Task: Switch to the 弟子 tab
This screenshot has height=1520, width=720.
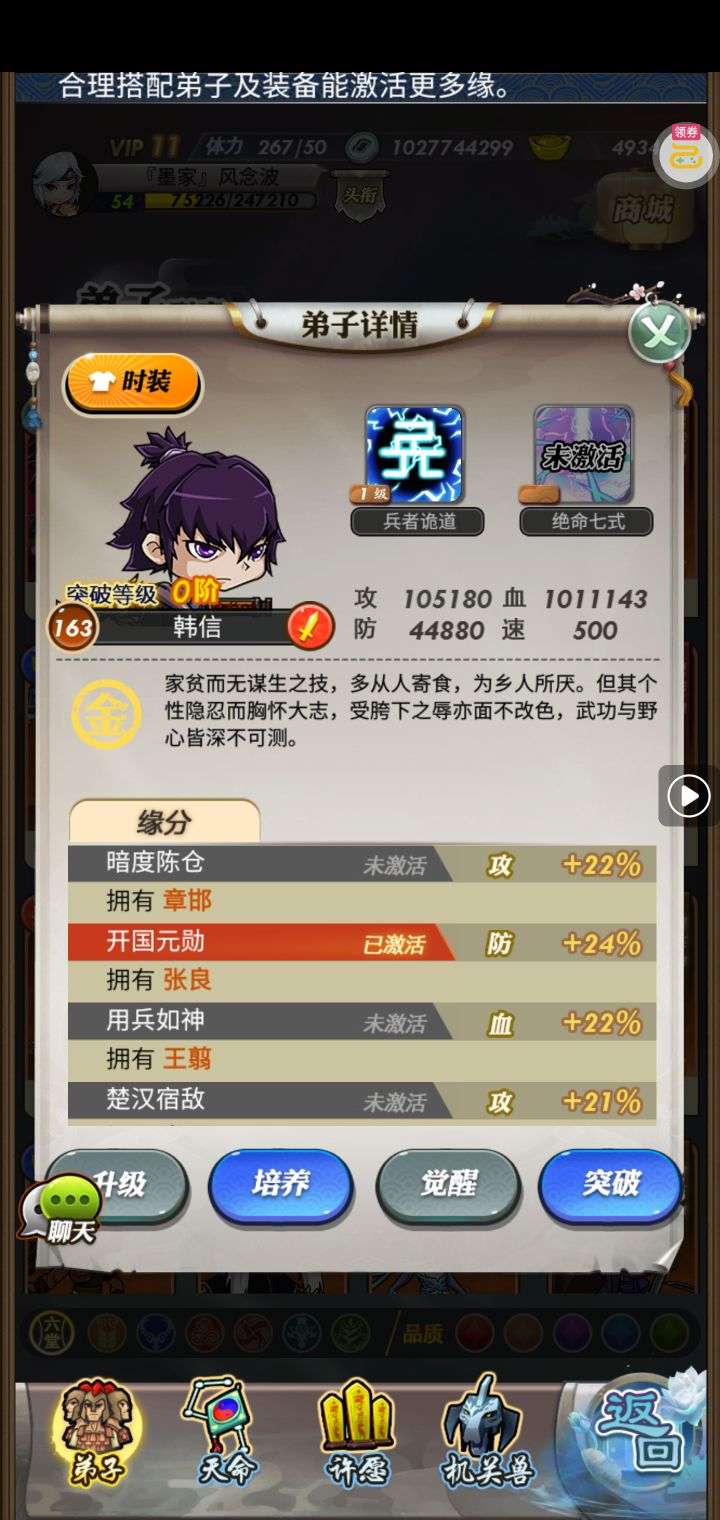Action: pos(97,1432)
